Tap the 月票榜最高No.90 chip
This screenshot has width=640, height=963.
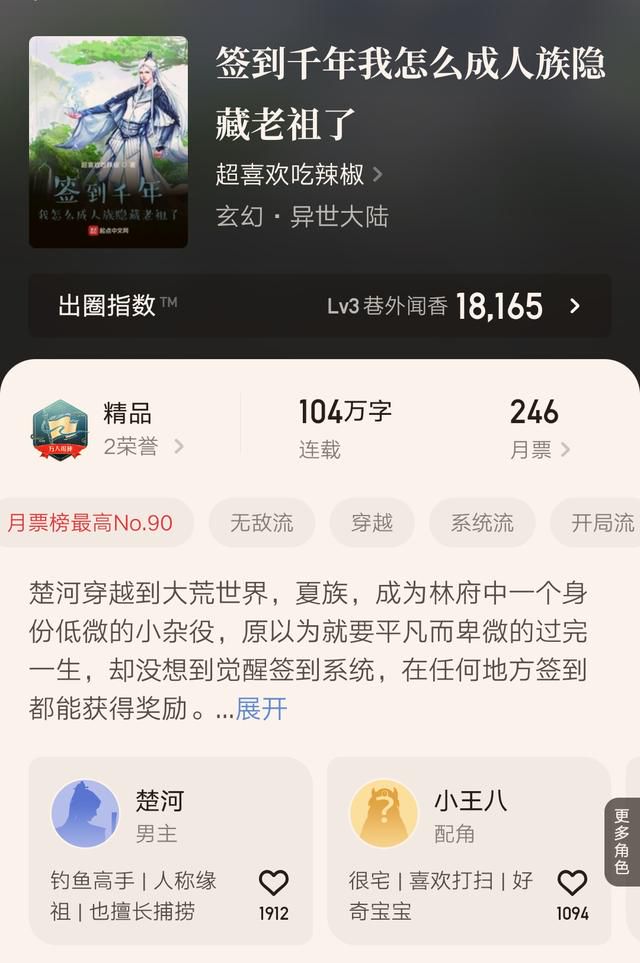click(x=90, y=523)
